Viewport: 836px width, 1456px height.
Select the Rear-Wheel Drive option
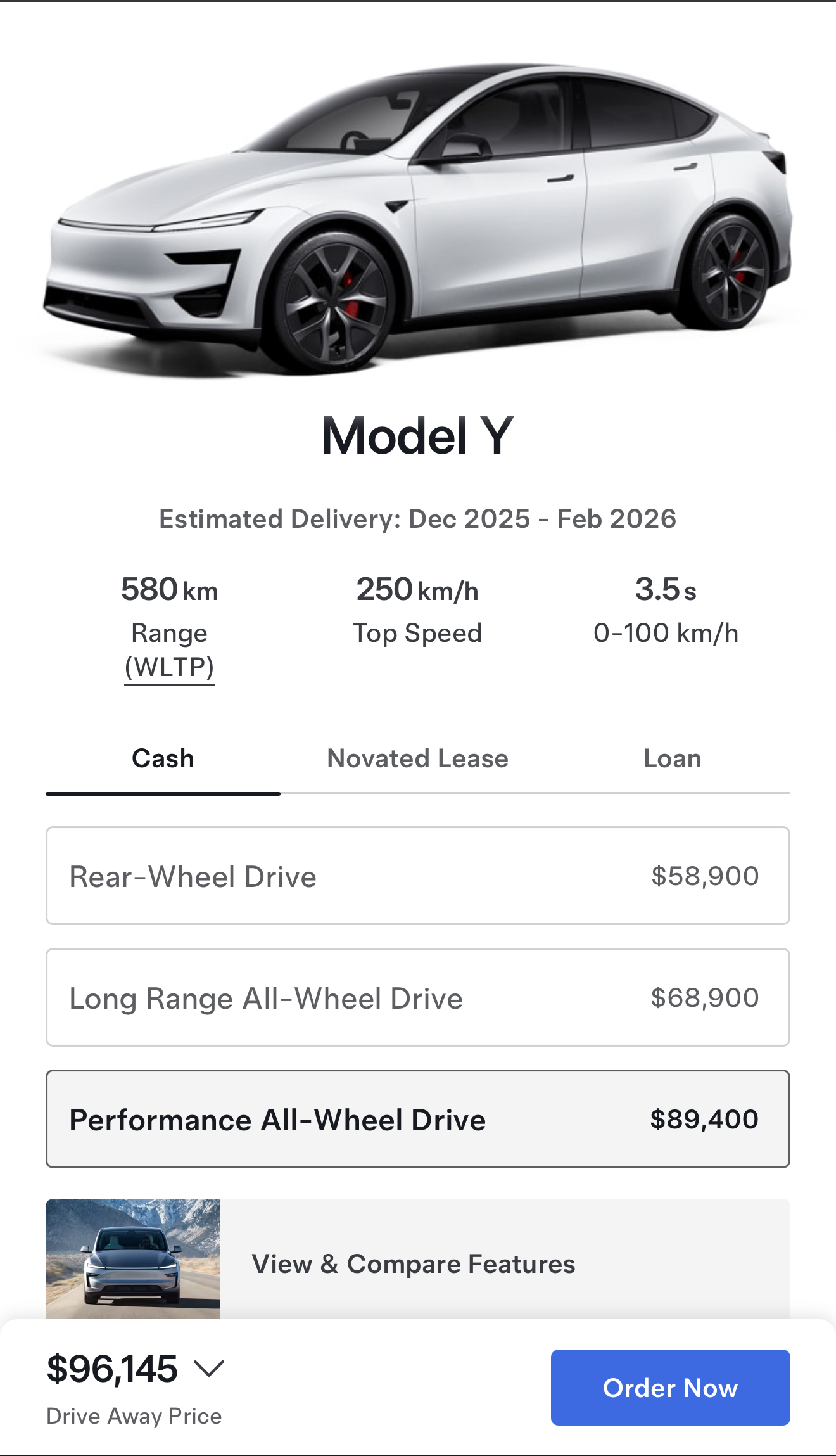coord(417,876)
